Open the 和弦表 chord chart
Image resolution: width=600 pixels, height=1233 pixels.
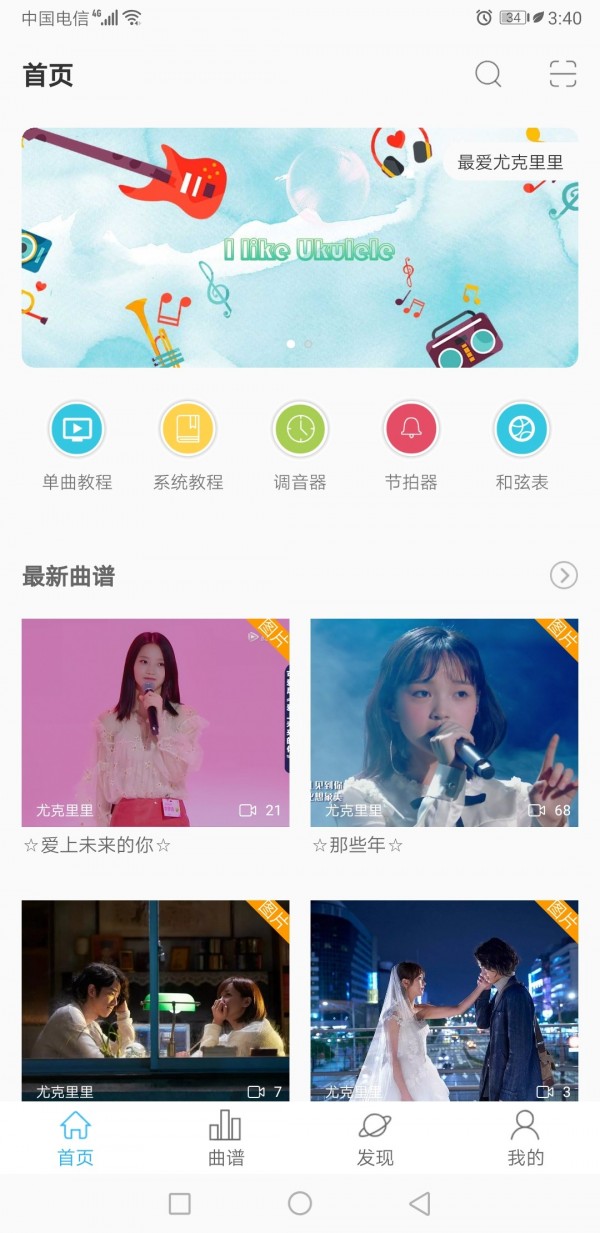coord(522,445)
